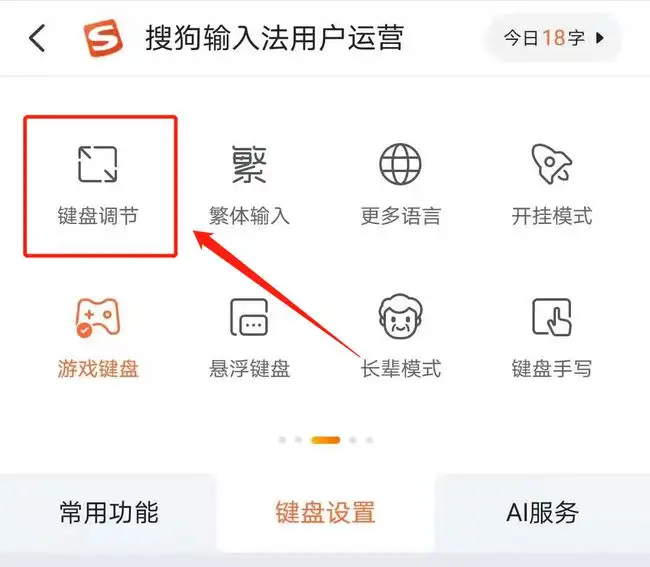The image size is (650, 567).
Task: Switch to the AI服务 tab
Action: click(542, 514)
